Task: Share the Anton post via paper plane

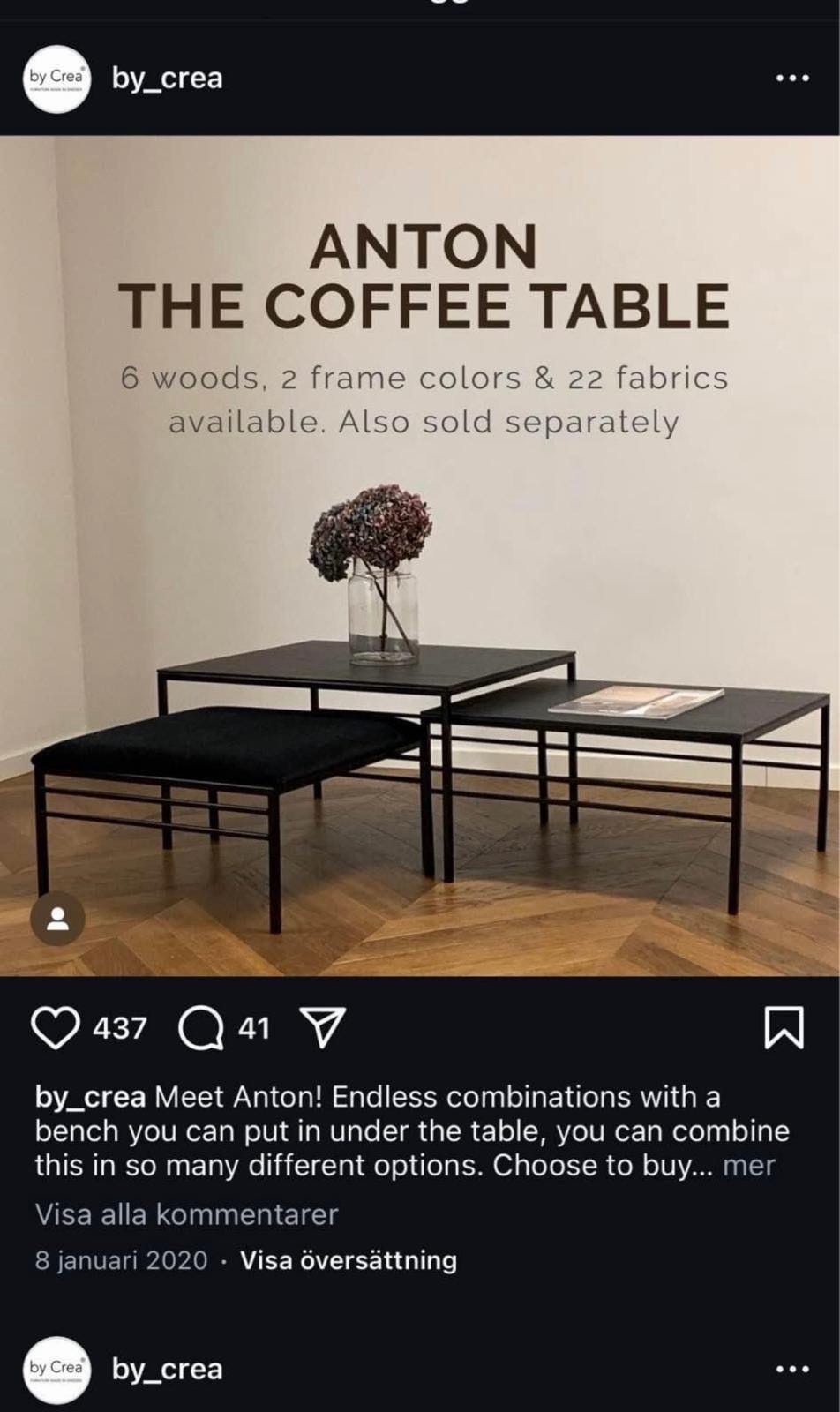Action: click(x=322, y=1028)
